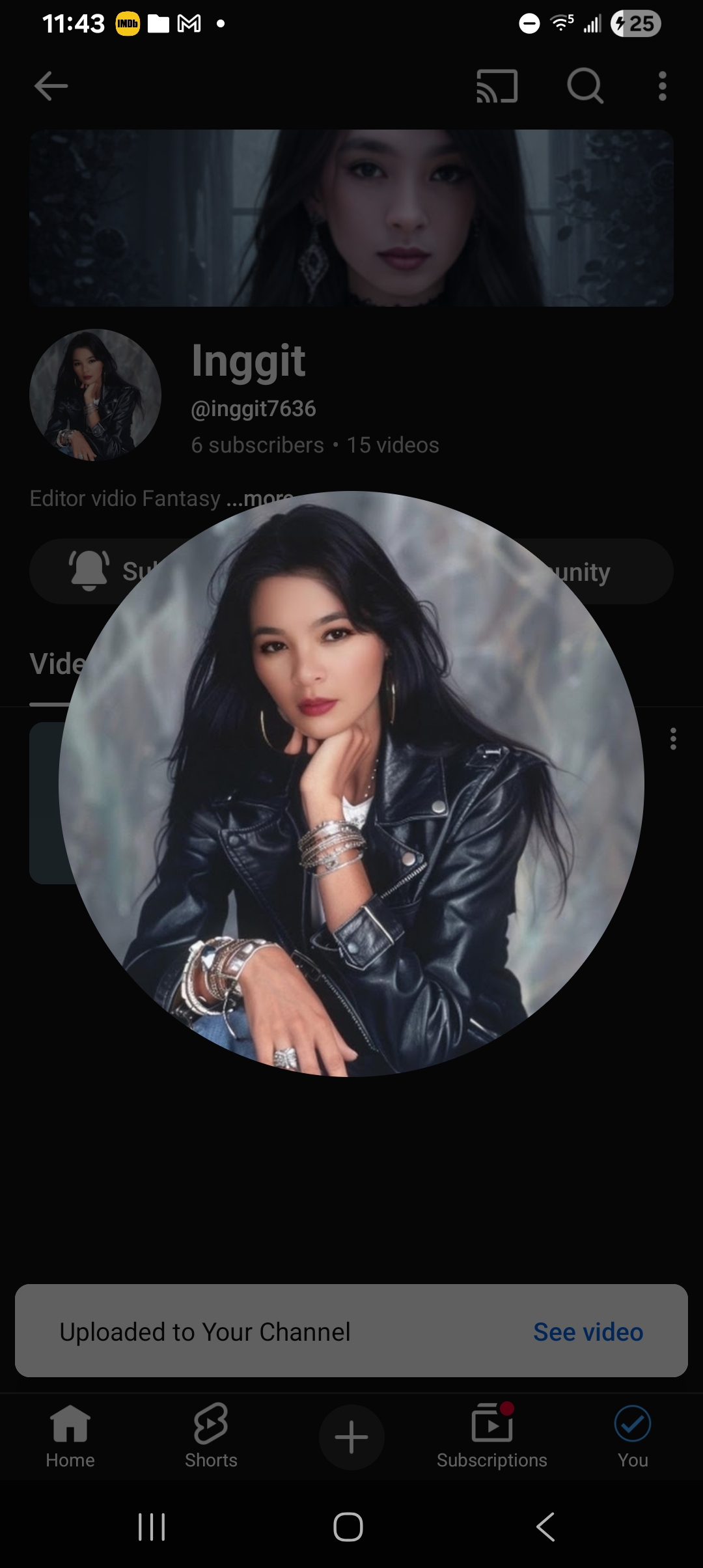
Task: Tap the system home button
Action: click(348, 1526)
